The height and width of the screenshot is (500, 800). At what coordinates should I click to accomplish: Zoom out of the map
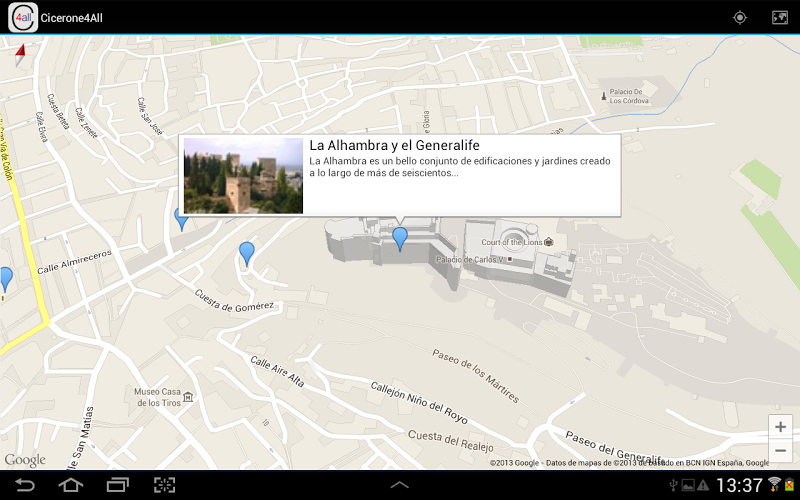780,451
